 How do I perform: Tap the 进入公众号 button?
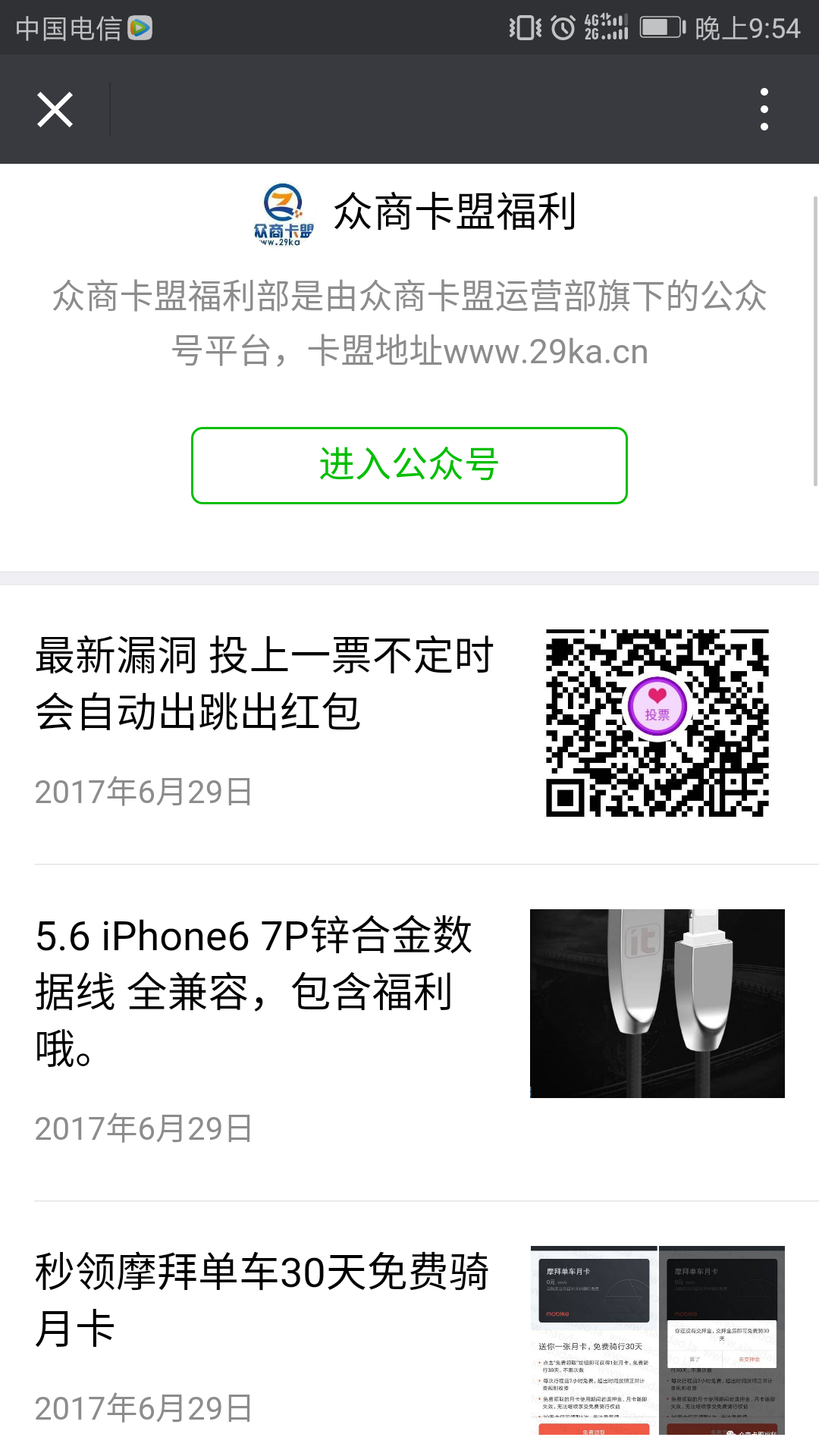[409, 465]
